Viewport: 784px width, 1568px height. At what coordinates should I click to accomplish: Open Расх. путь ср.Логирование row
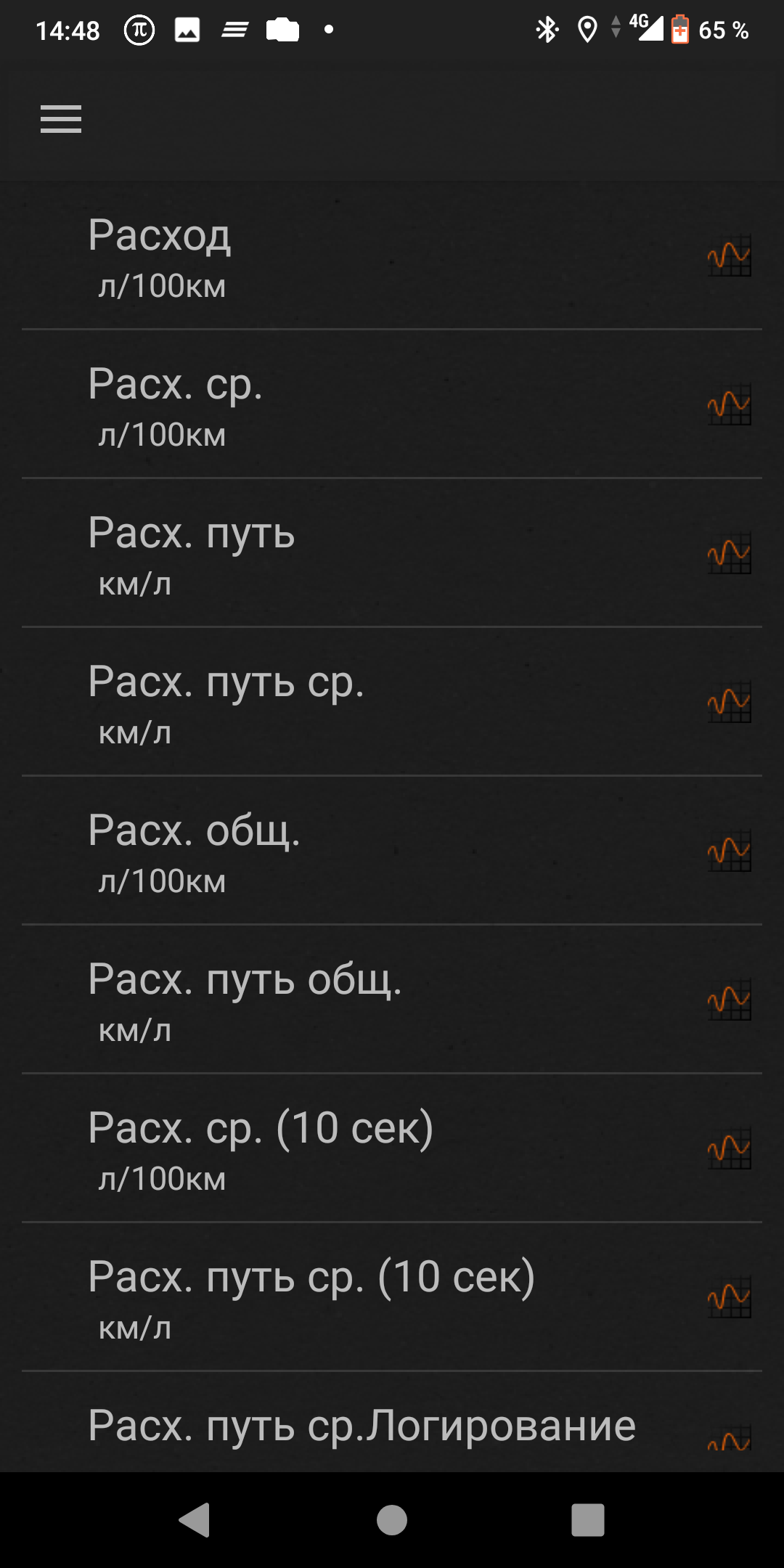392,1423
